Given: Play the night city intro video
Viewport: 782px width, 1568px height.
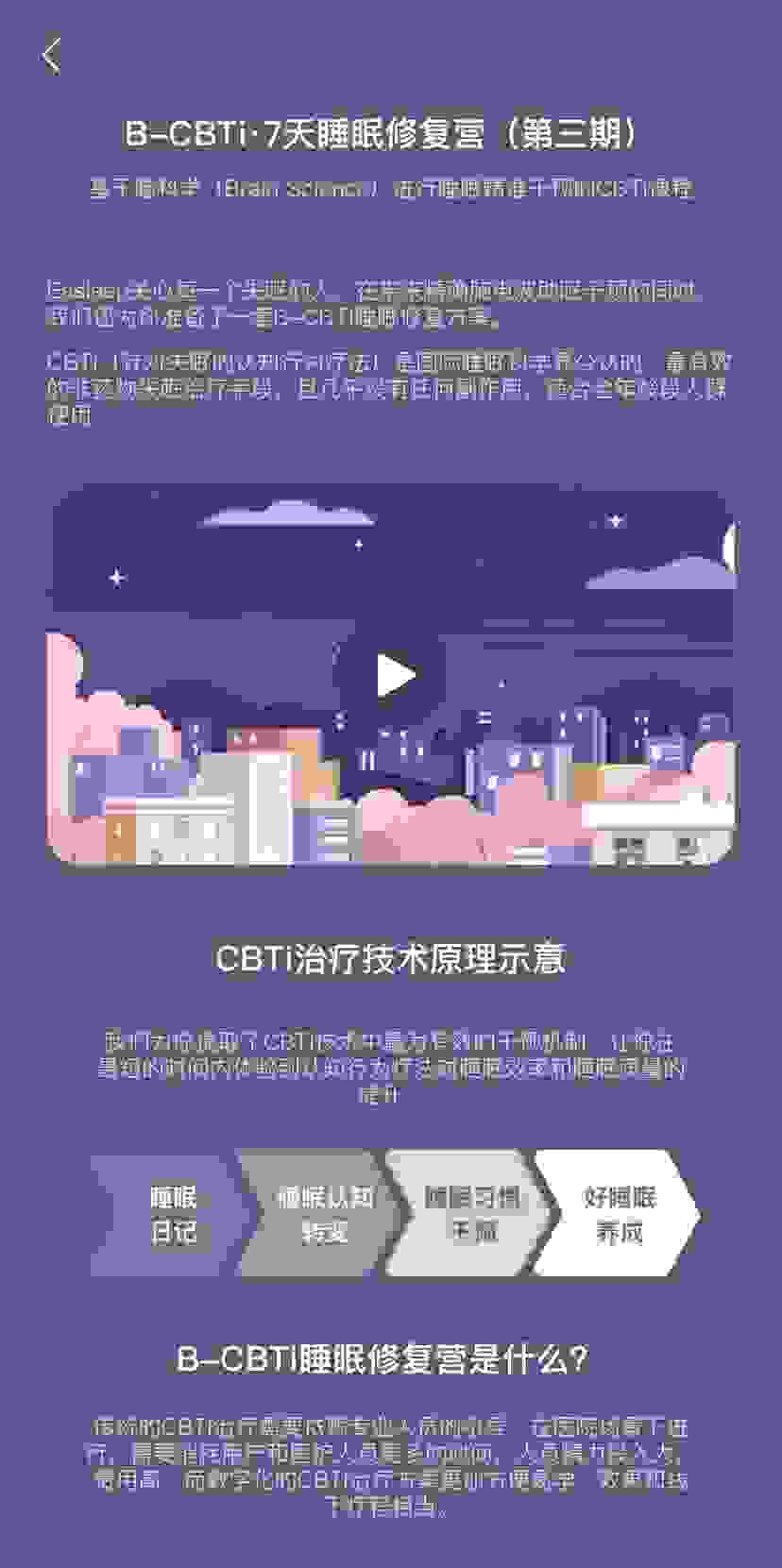Looking at the screenshot, I should point(395,676).
